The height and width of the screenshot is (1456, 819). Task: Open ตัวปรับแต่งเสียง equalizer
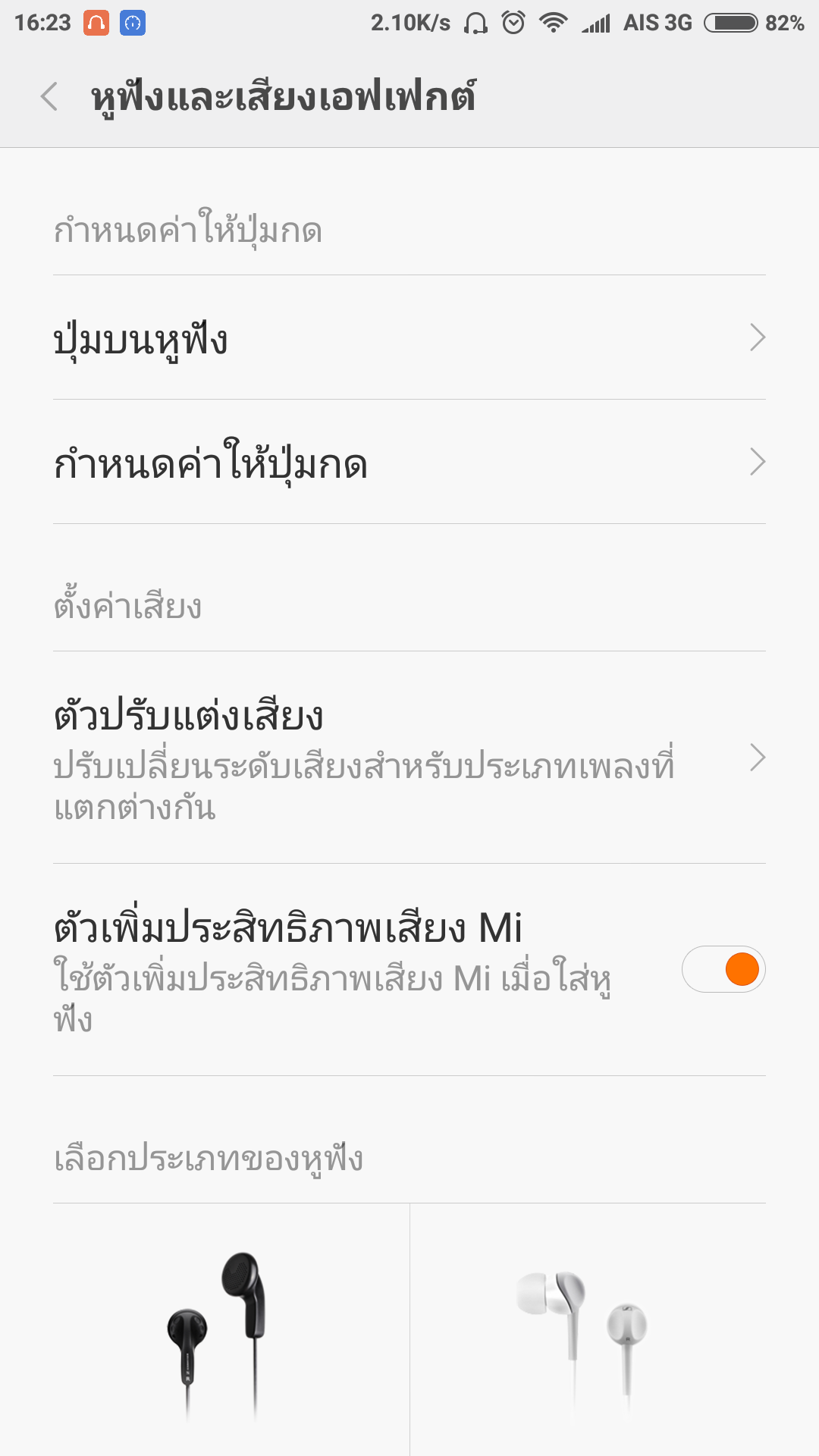pos(409,758)
